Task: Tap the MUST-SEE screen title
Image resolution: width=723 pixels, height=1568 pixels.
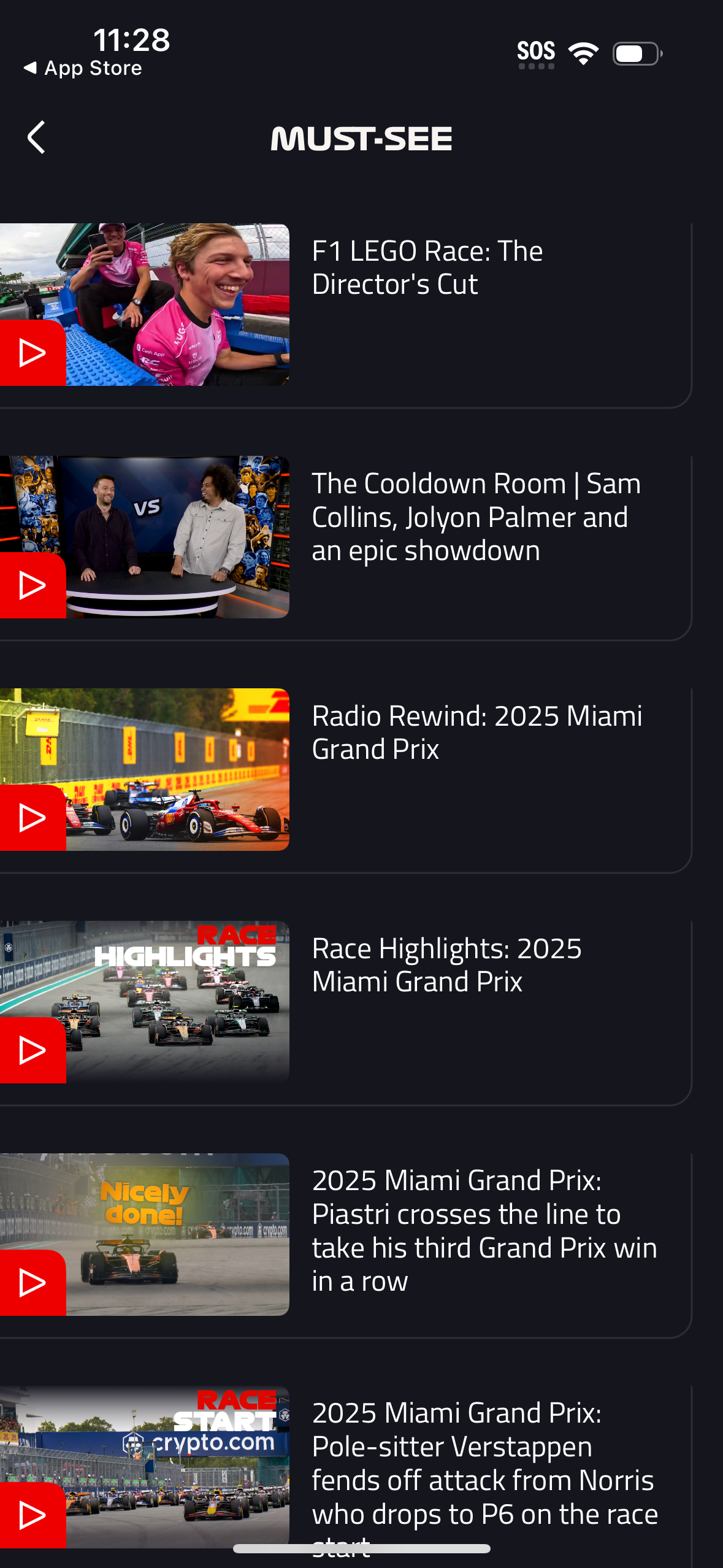Action: (361, 139)
